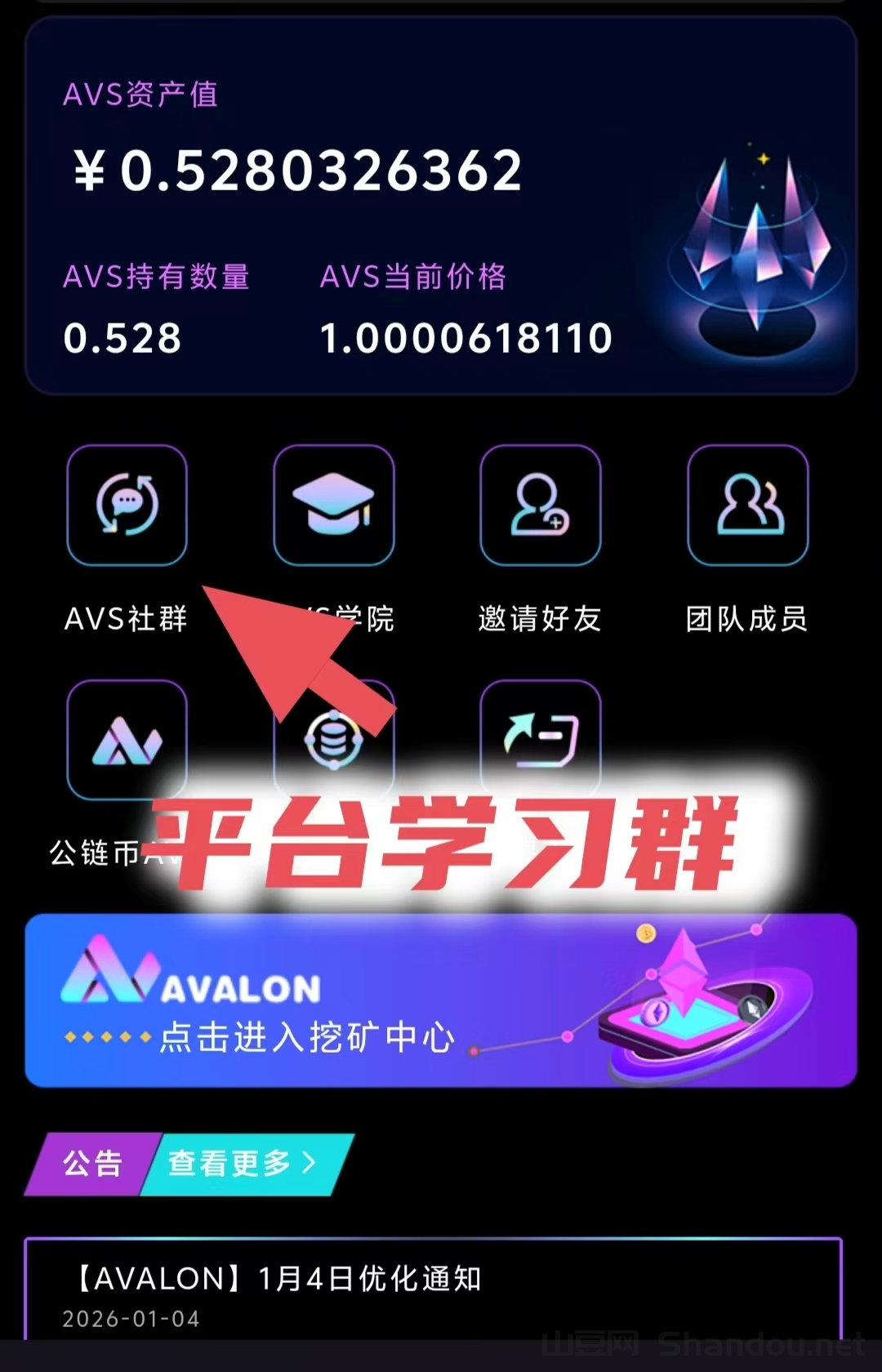Image resolution: width=882 pixels, height=1372 pixels.
Task: Expand announcements via 查看更多 chevron
Action: coord(237,1165)
